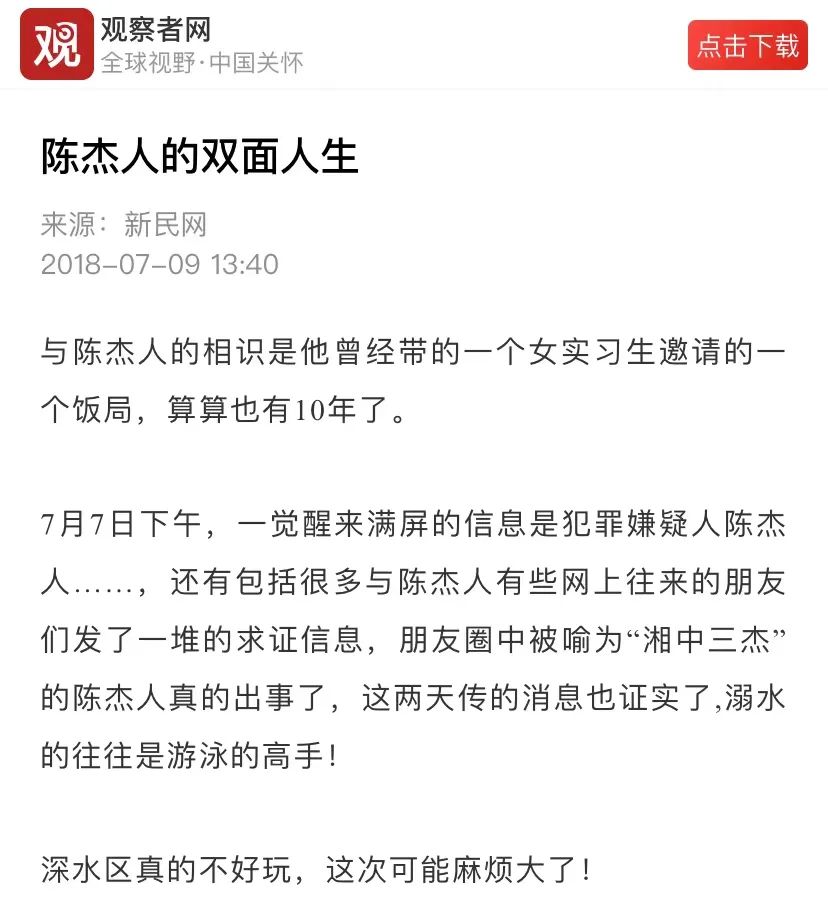Click the header bar area of the article

[x=414, y=44]
